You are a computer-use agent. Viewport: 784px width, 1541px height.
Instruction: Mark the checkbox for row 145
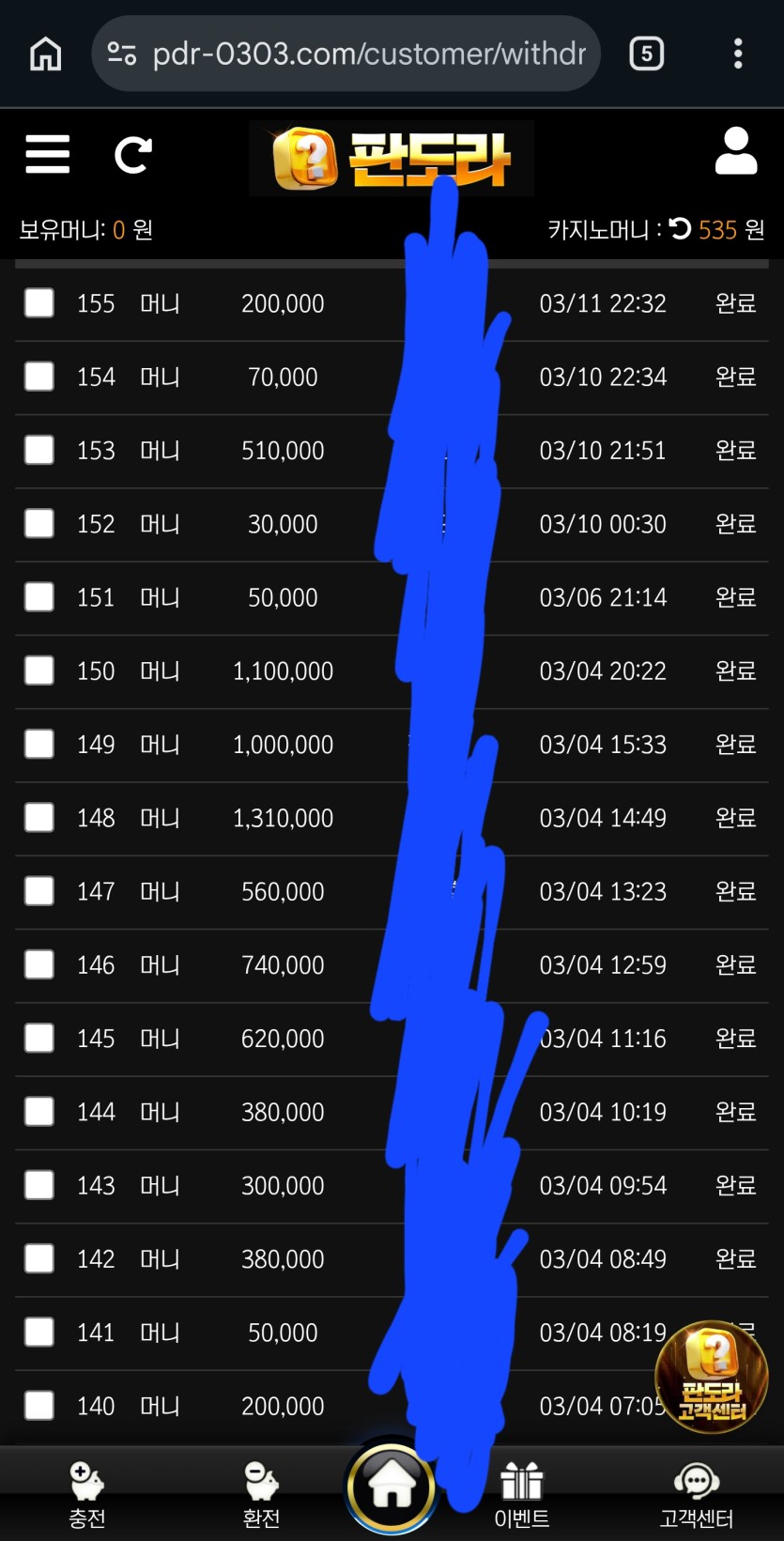point(39,1038)
